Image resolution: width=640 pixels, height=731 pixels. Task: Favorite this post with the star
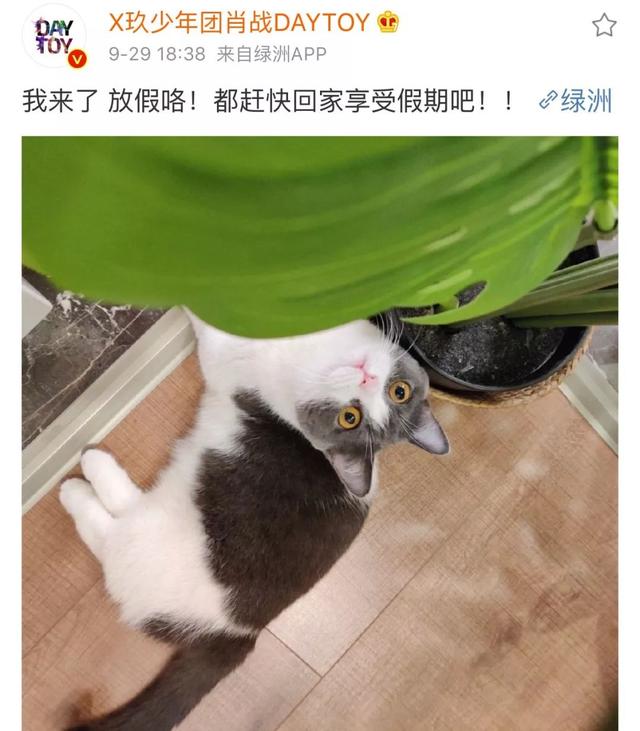click(604, 25)
